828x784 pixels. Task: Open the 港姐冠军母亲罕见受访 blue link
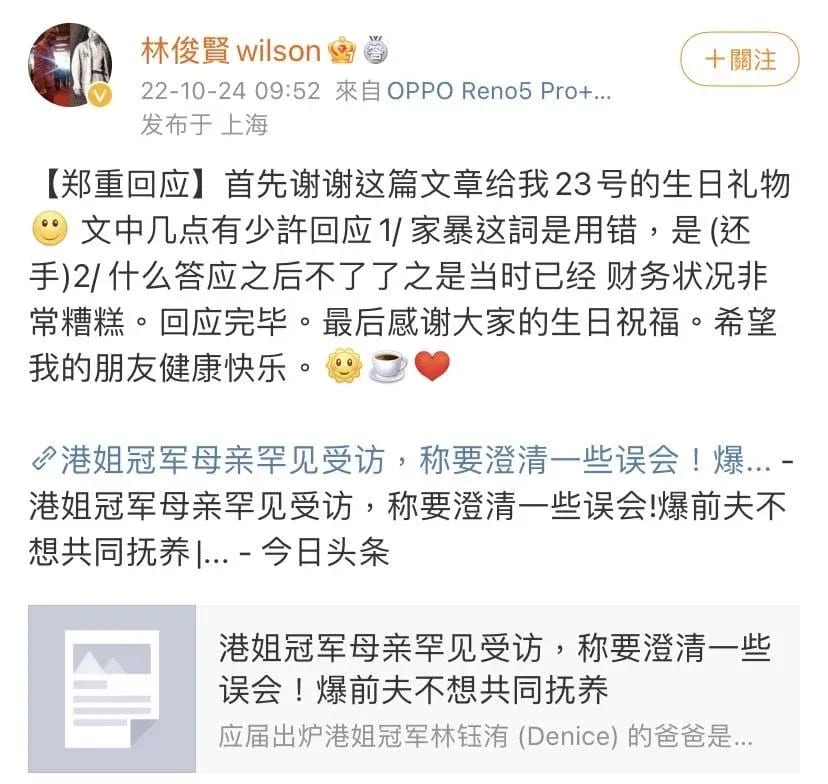402,460
